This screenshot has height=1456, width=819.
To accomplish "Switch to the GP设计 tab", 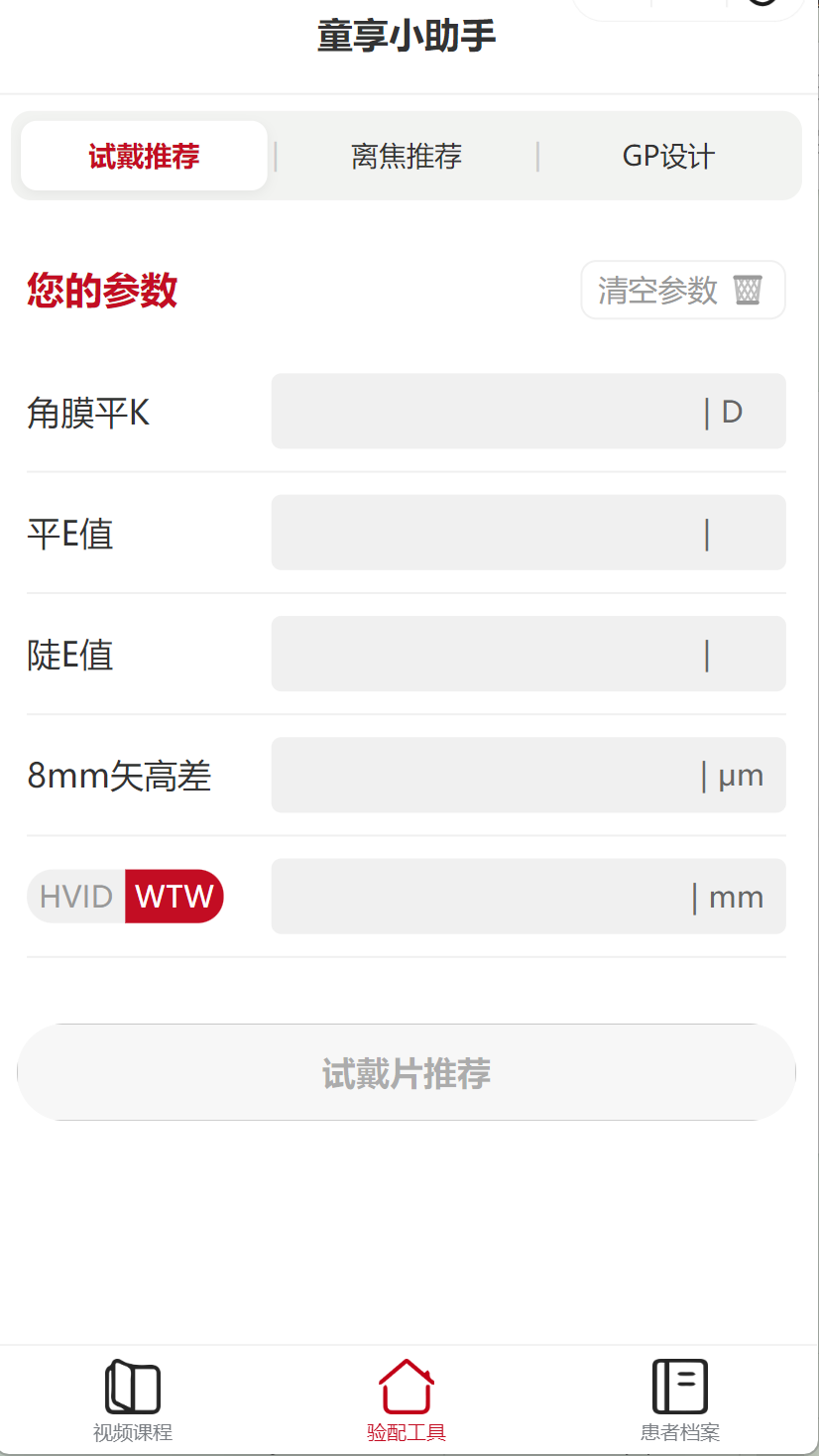I will [668, 157].
